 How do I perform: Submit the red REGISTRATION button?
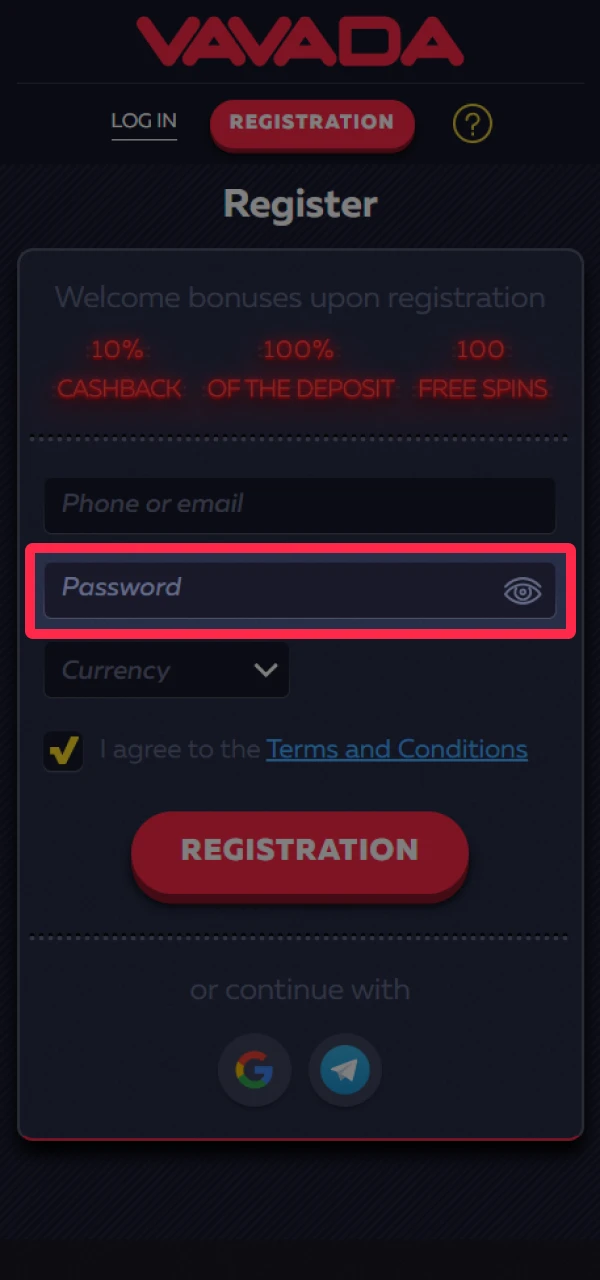(x=299, y=850)
